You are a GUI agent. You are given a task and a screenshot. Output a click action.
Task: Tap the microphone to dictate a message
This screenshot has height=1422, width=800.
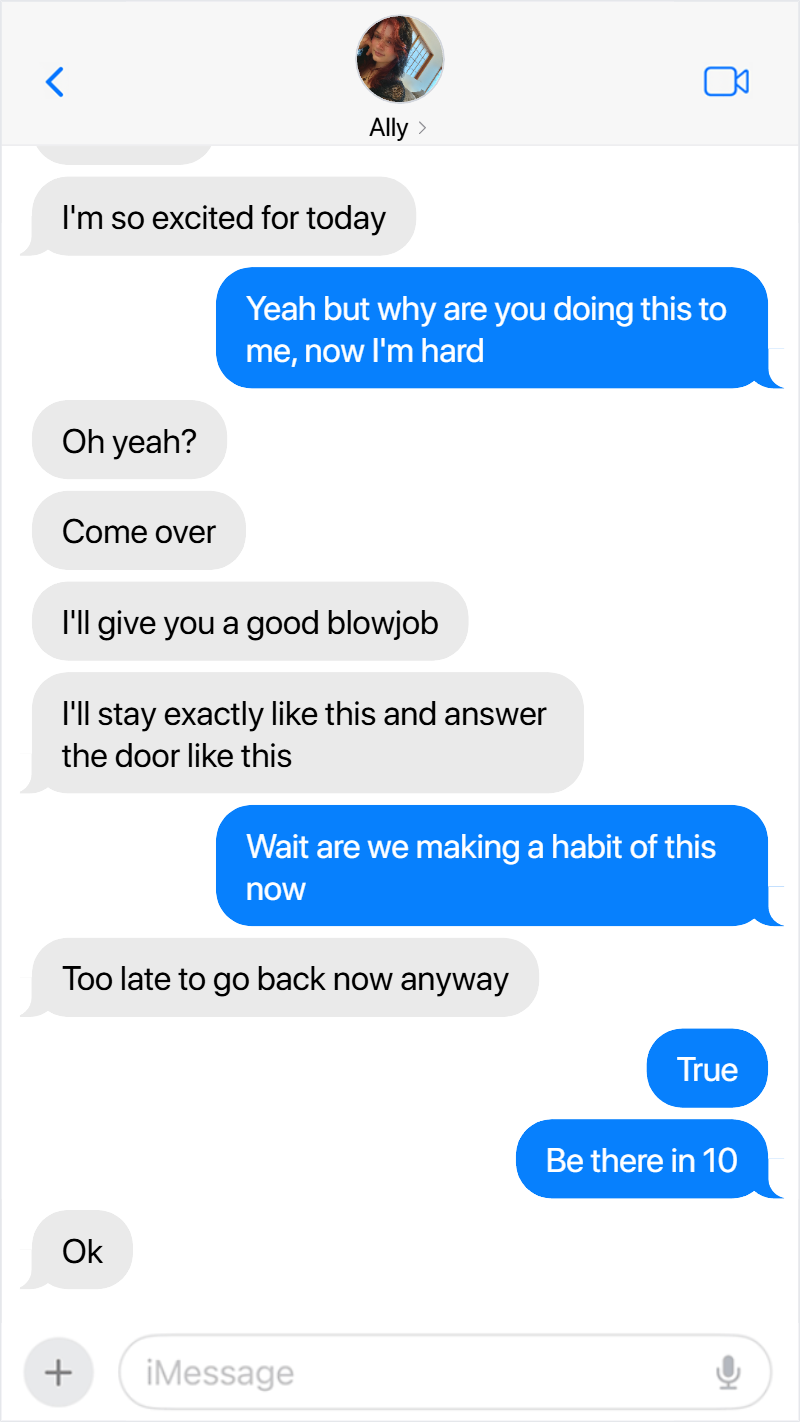729,1372
